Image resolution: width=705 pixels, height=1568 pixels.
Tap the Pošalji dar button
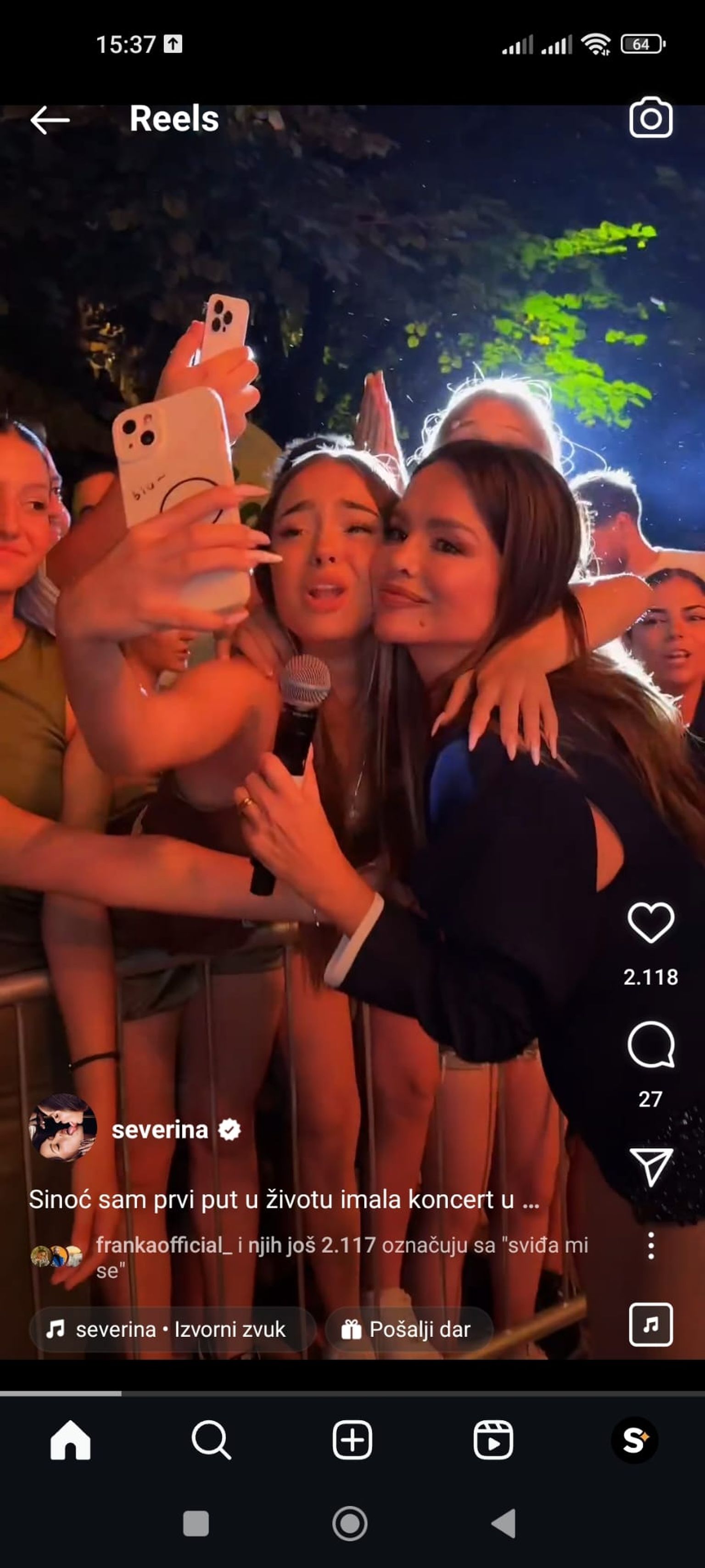click(x=408, y=1329)
